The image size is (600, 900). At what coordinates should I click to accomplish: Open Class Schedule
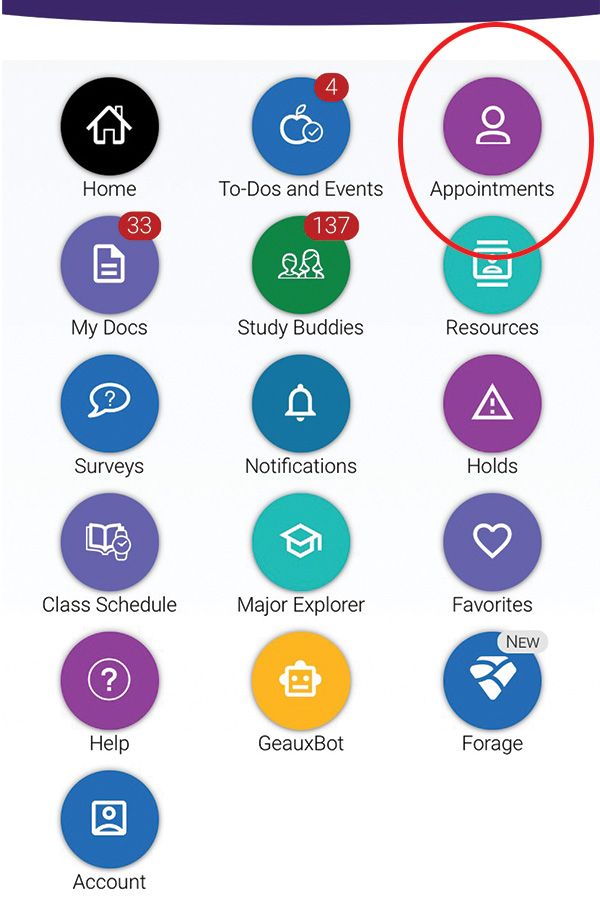click(109, 543)
